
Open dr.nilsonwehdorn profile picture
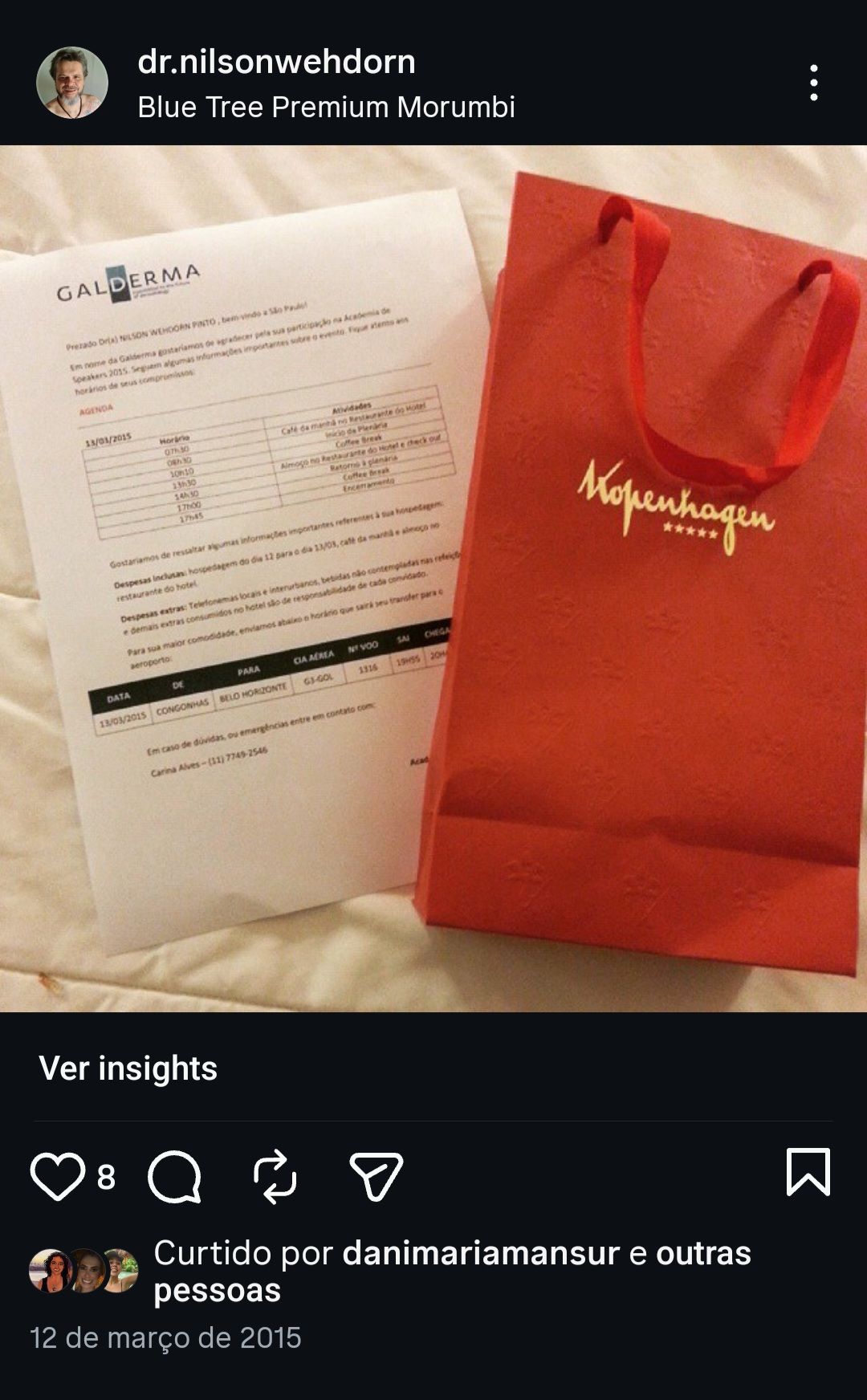tap(72, 83)
